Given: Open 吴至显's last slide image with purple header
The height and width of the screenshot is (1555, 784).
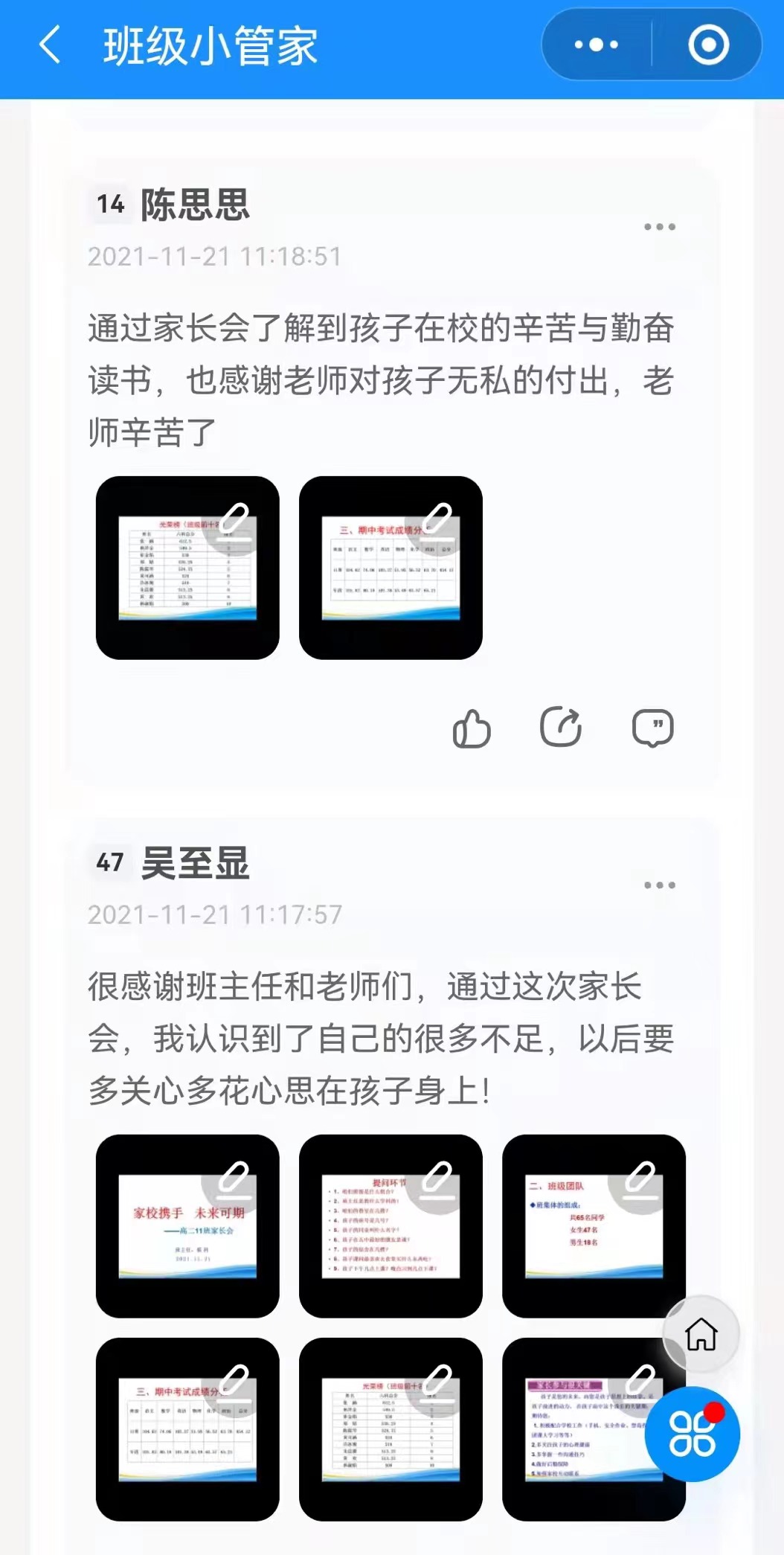Looking at the screenshot, I should tap(580, 1429).
